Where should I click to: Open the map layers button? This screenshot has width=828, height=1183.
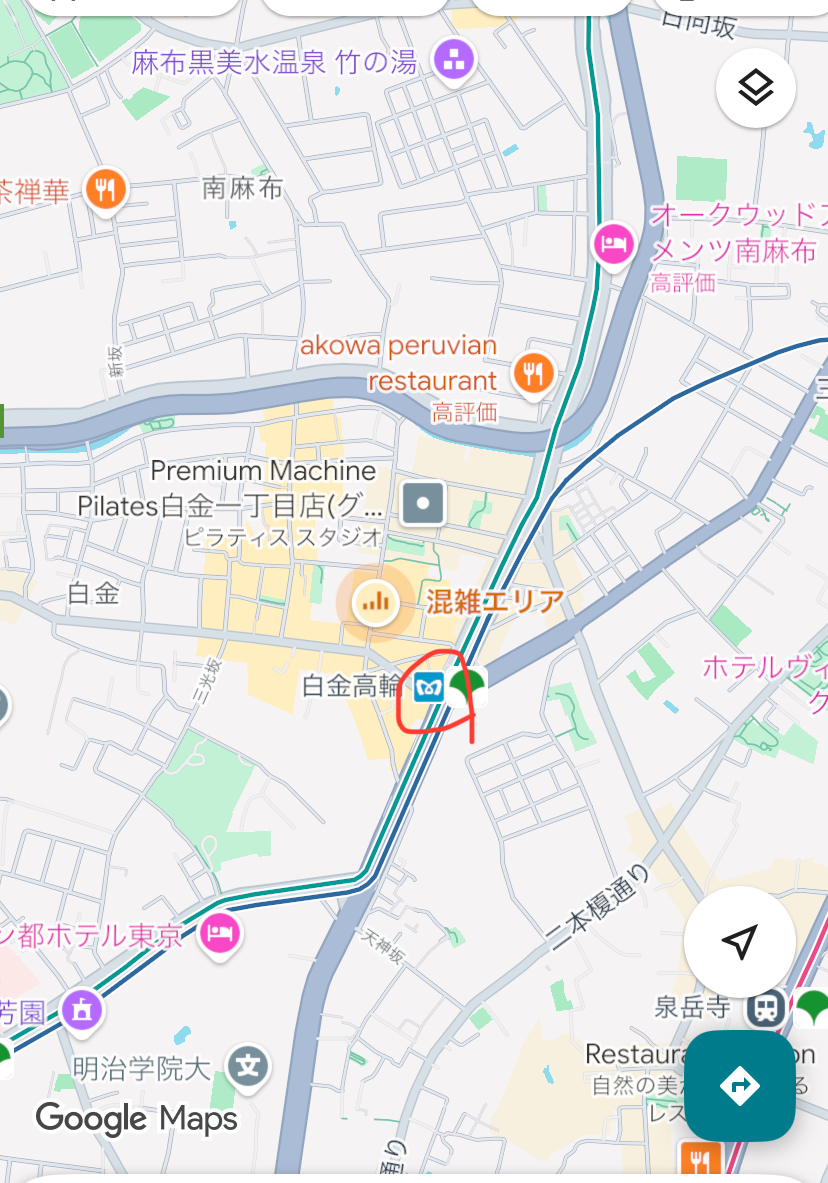tap(756, 88)
